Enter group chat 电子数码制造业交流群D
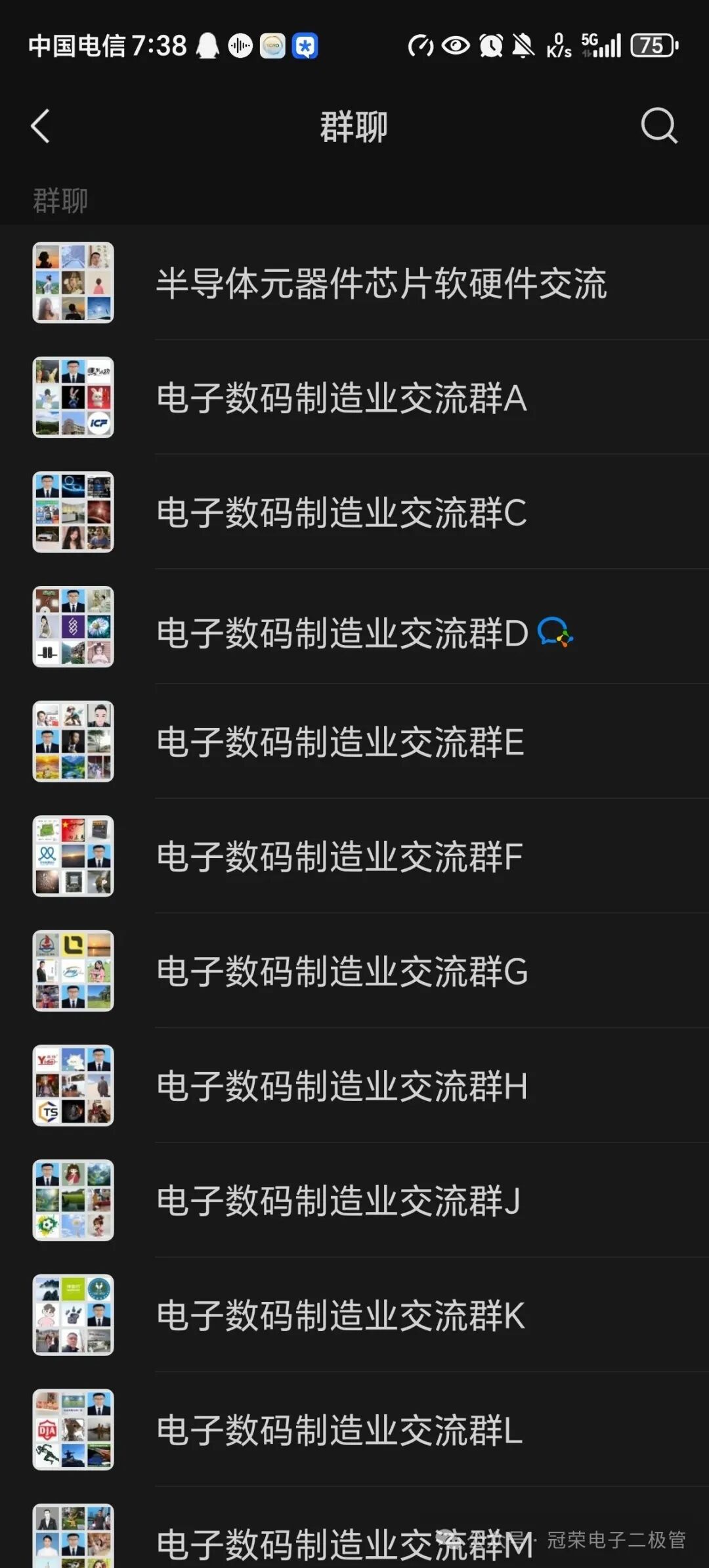This screenshot has height=1568, width=709. (x=354, y=627)
